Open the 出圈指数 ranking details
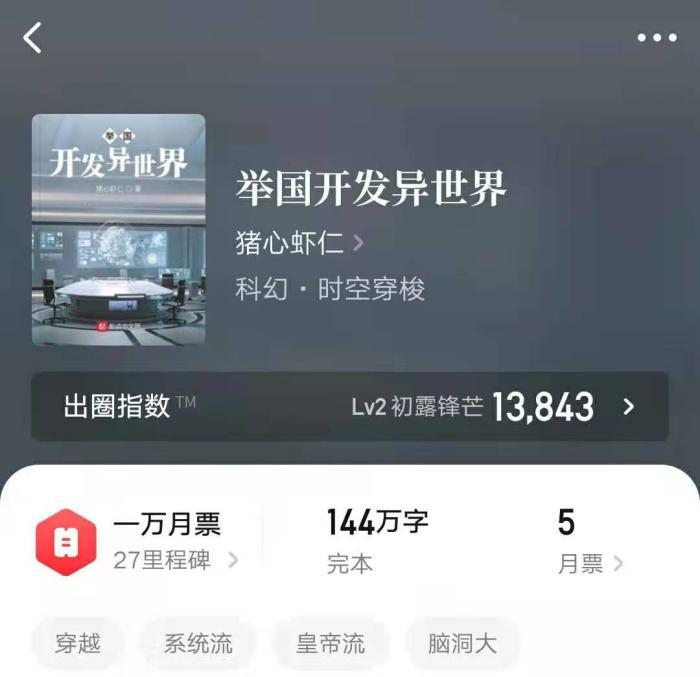The height and width of the screenshot is (677, 700). pos(349,407)
